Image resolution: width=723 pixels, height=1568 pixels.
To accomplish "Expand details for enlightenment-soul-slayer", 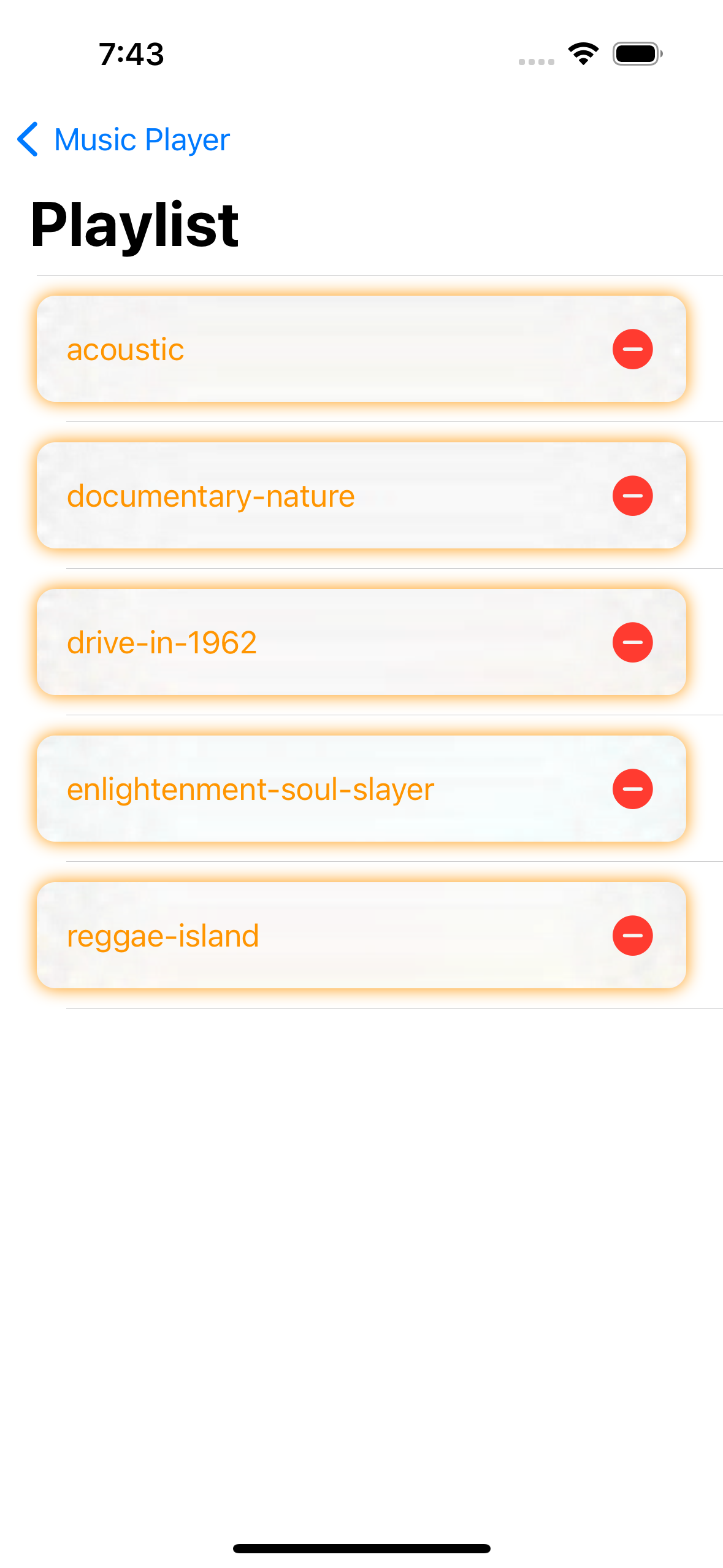I will click(307, 789).
